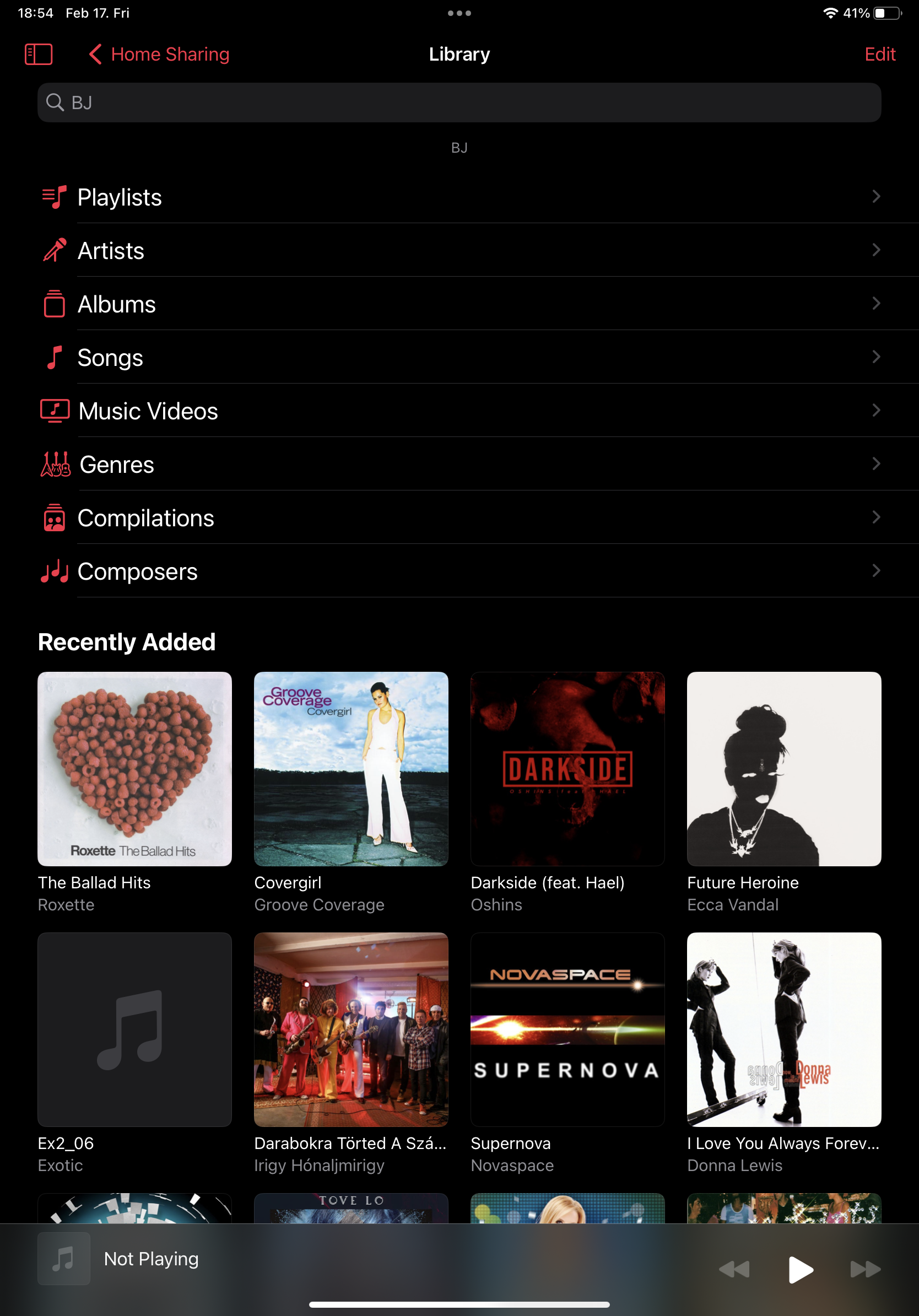Image resolution: width=919 pixels, height=1316 pixels.
Task: Go back to Home Sharing
Action: tap(159, 55)
